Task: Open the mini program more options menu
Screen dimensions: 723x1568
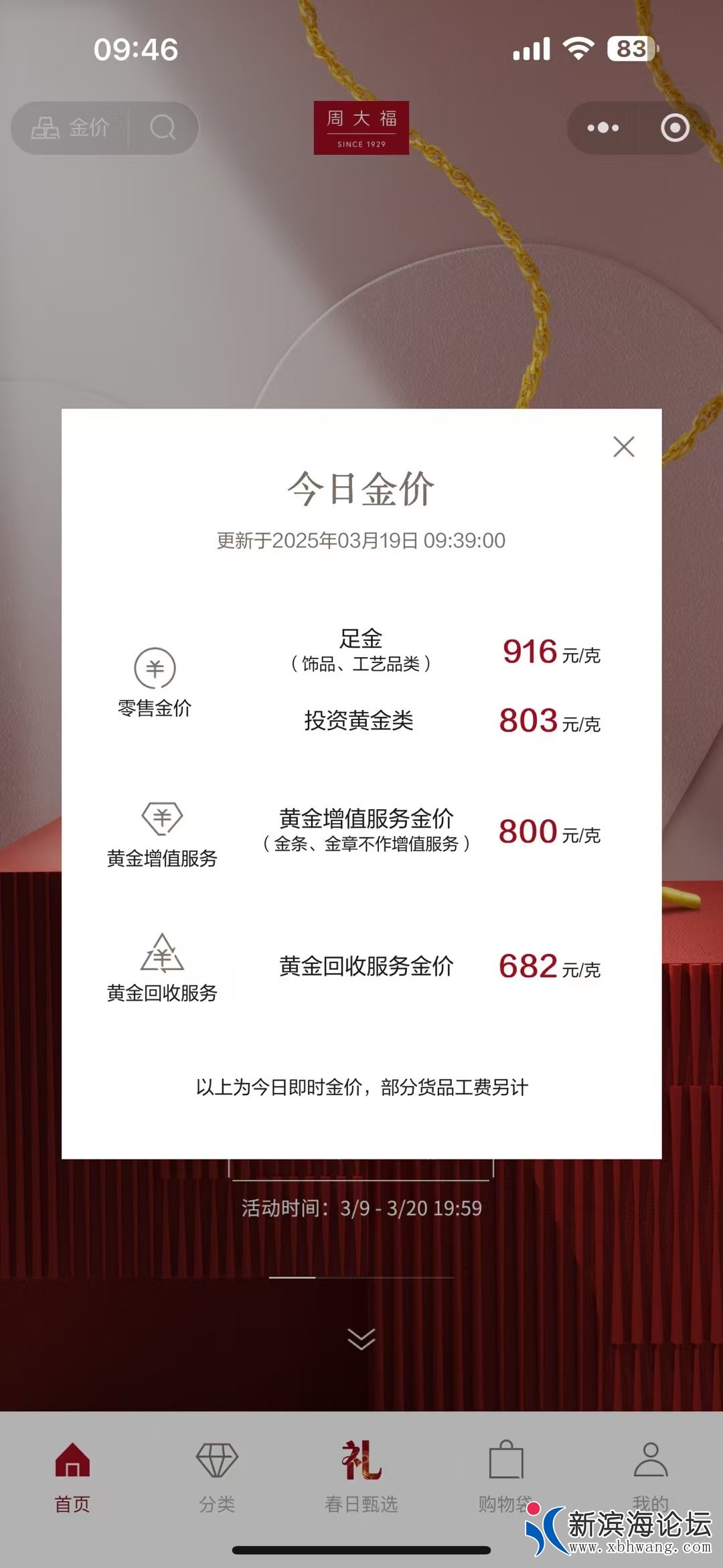Action: [602, 127]
